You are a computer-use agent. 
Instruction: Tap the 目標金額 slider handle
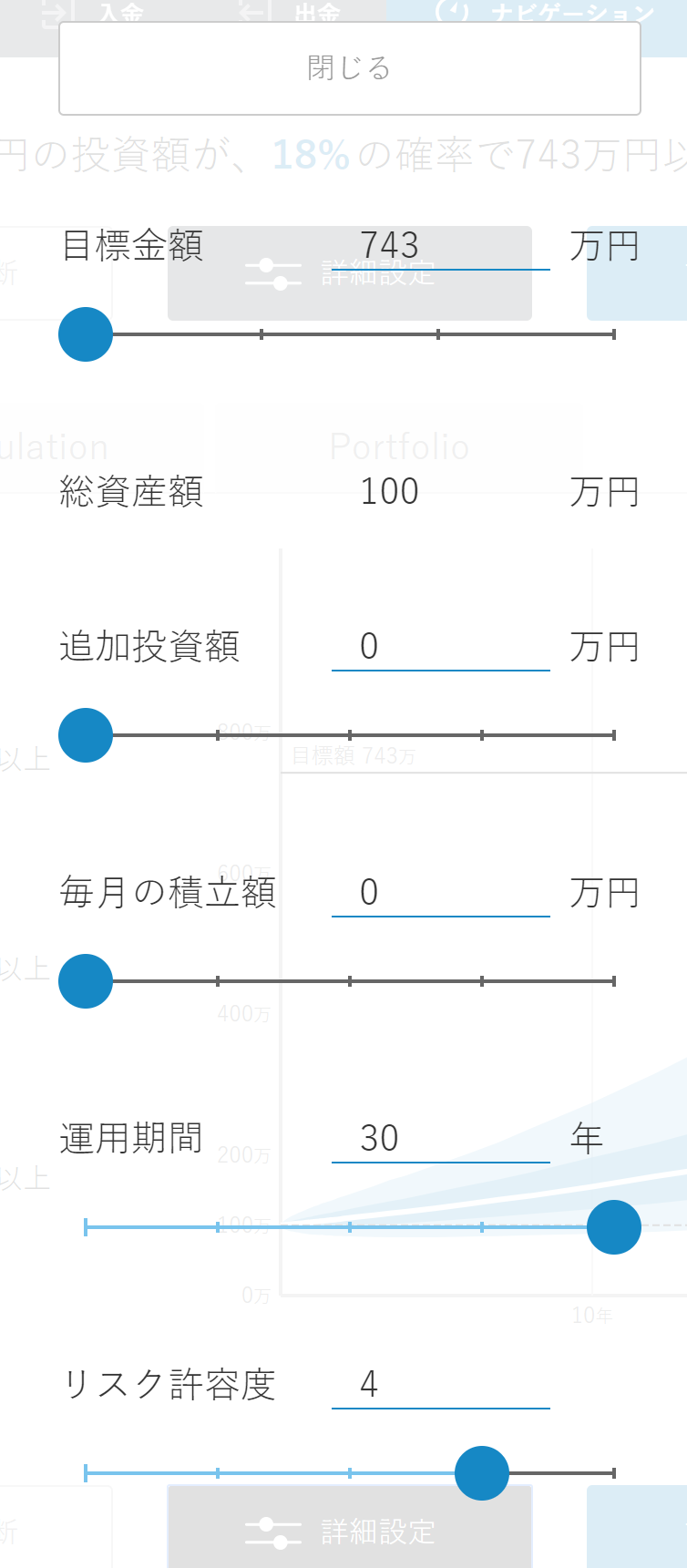pos(86,334)
